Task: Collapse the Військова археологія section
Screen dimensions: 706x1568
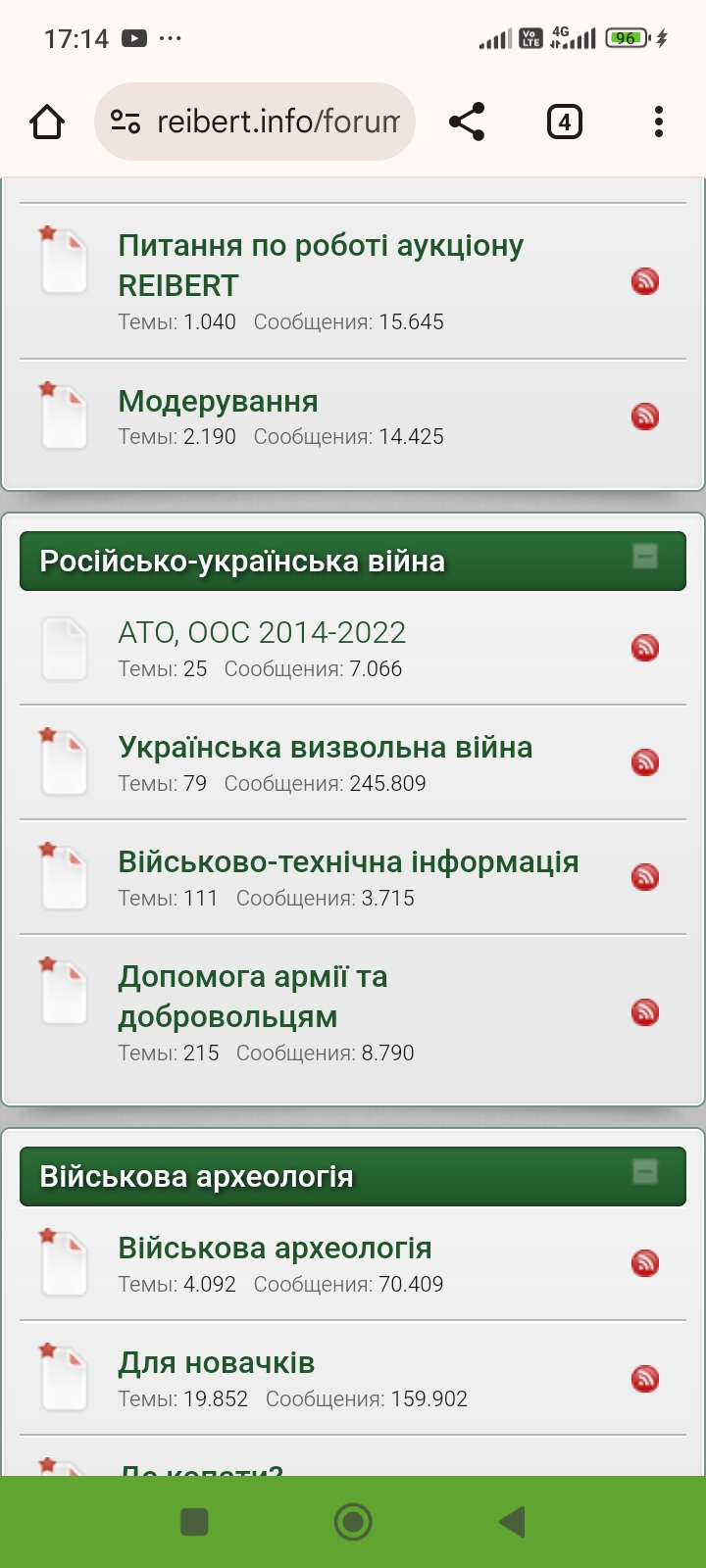Action: pyautogui.click(x=645, y=1172)
